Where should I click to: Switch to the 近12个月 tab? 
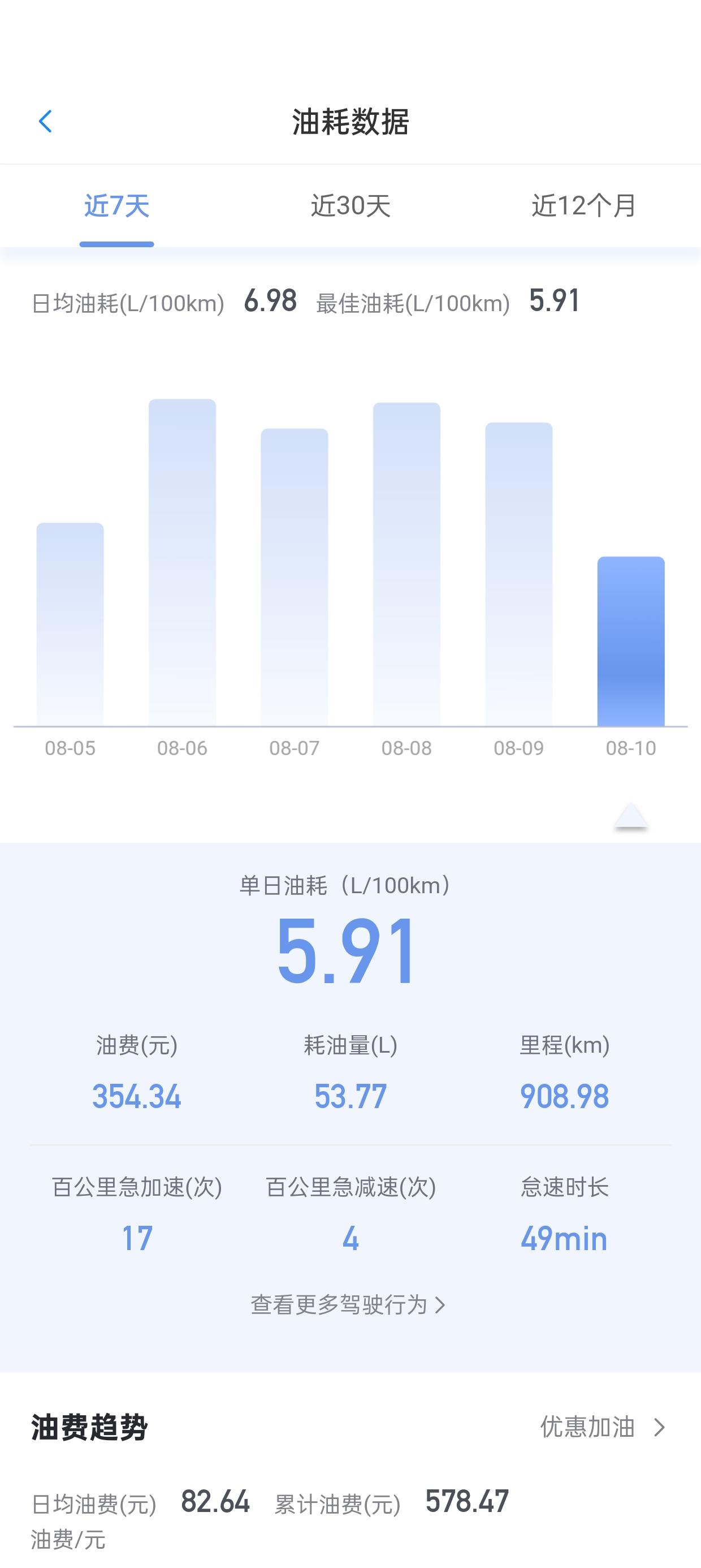click(x=583, y=206)
